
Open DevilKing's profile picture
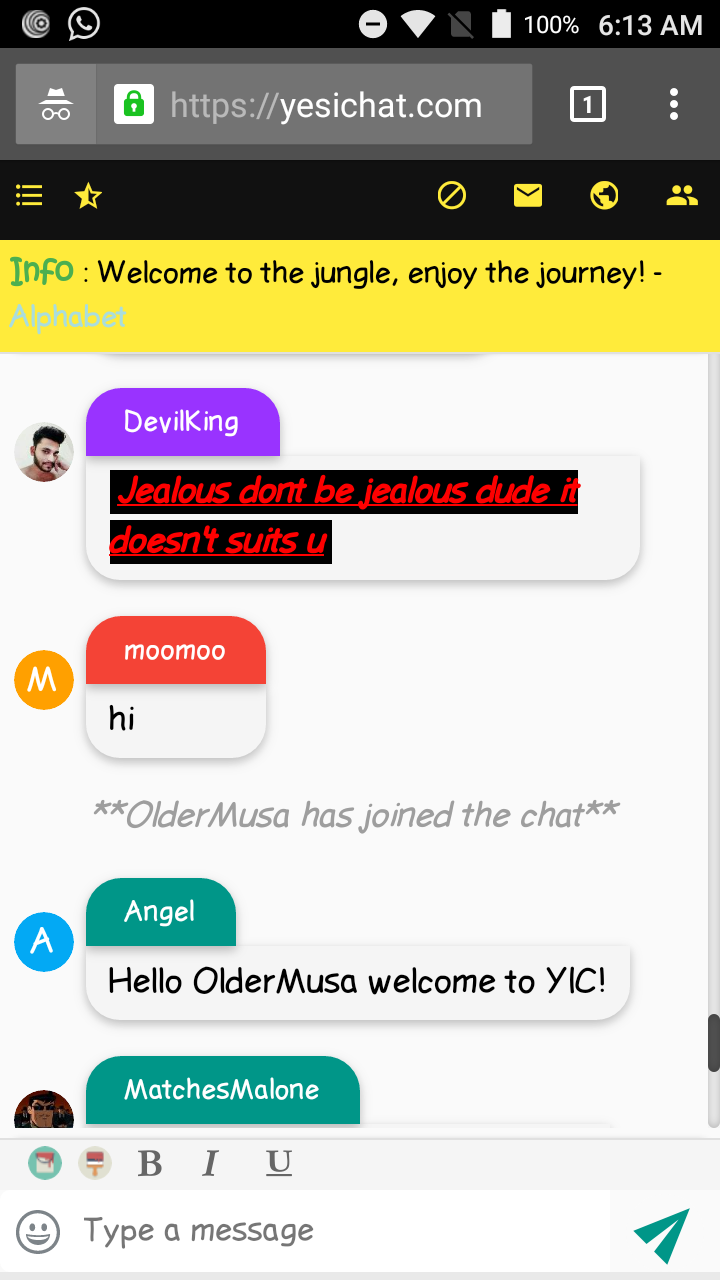pos(44,452)
